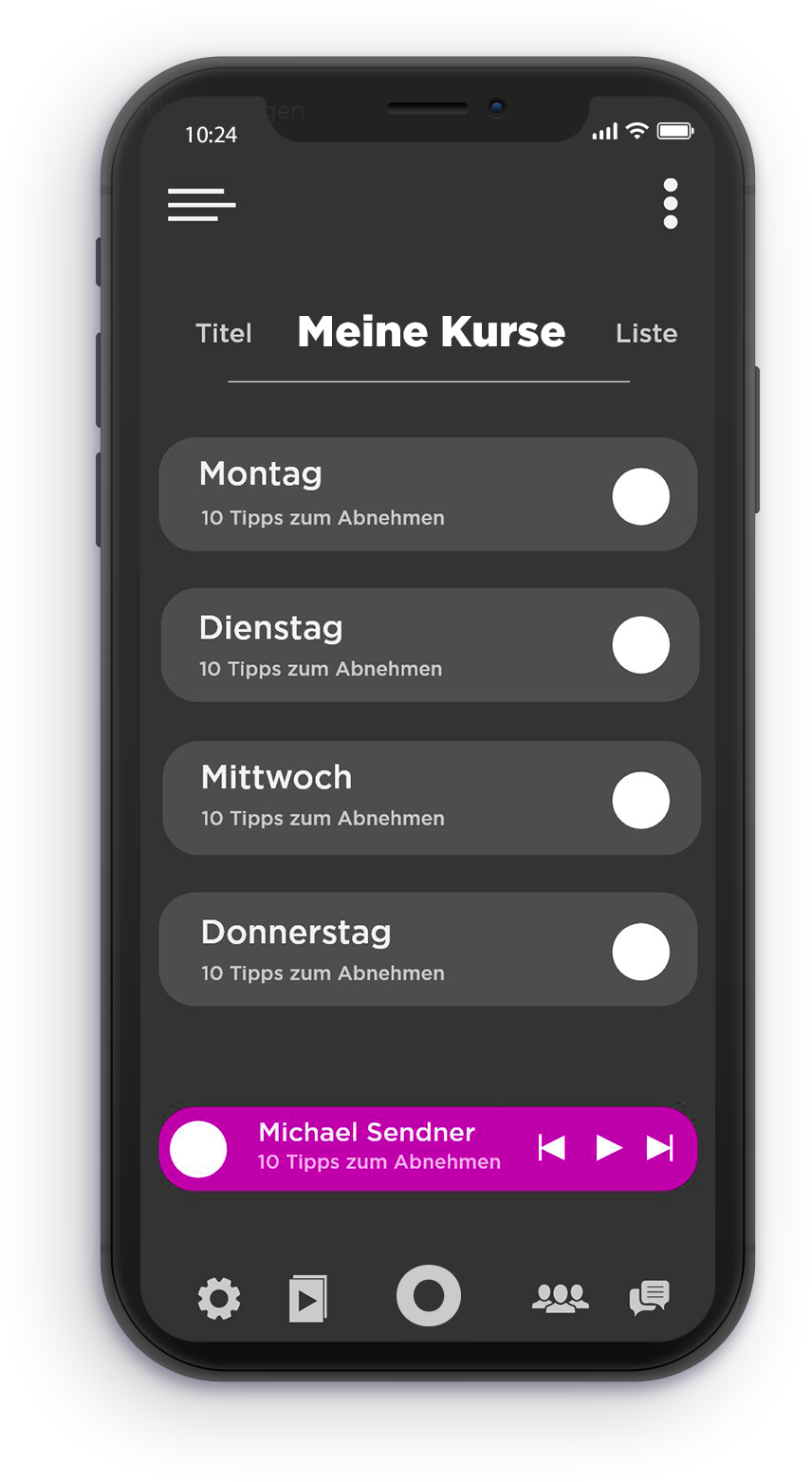
Task: Switch to the Liste tab
Action: [646, 334]
